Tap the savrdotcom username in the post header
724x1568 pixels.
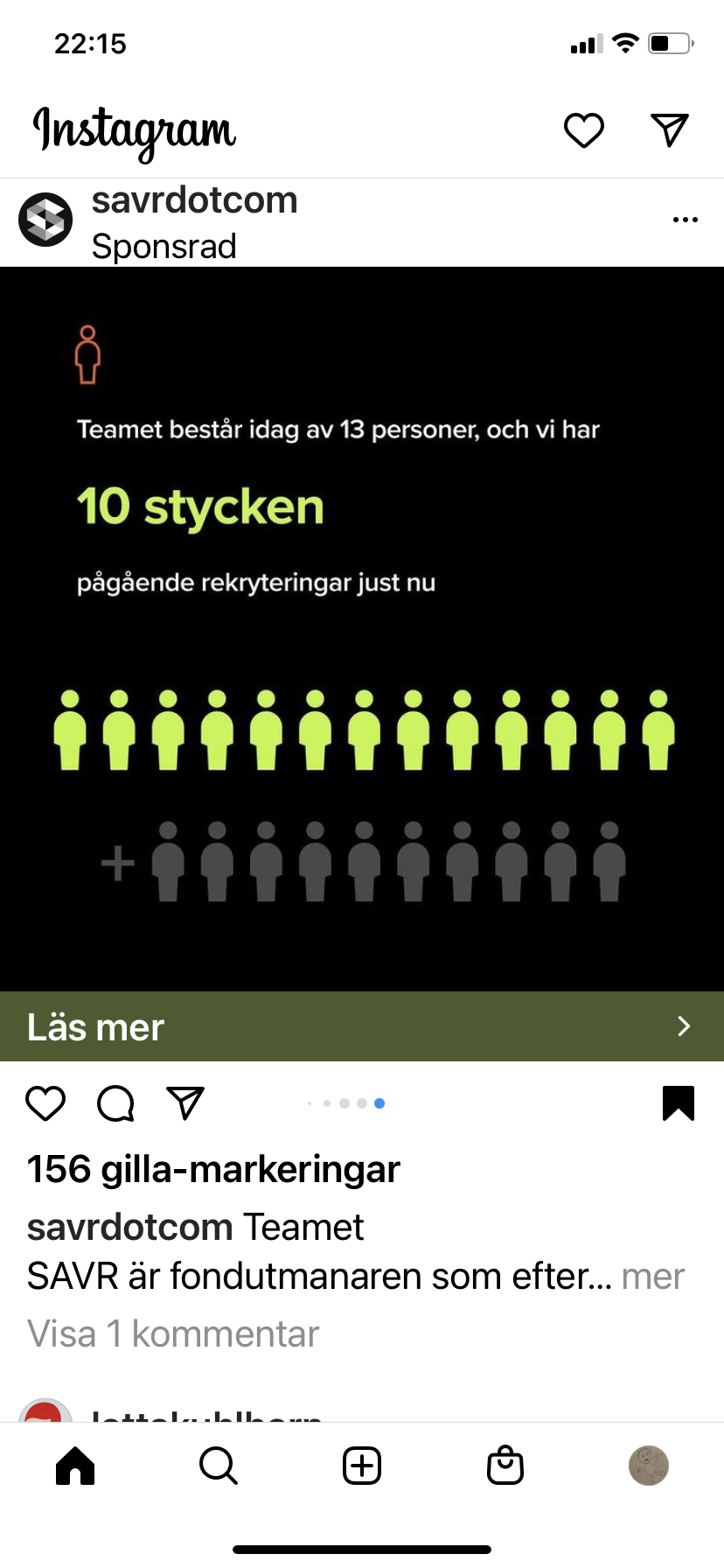[194, 200]
